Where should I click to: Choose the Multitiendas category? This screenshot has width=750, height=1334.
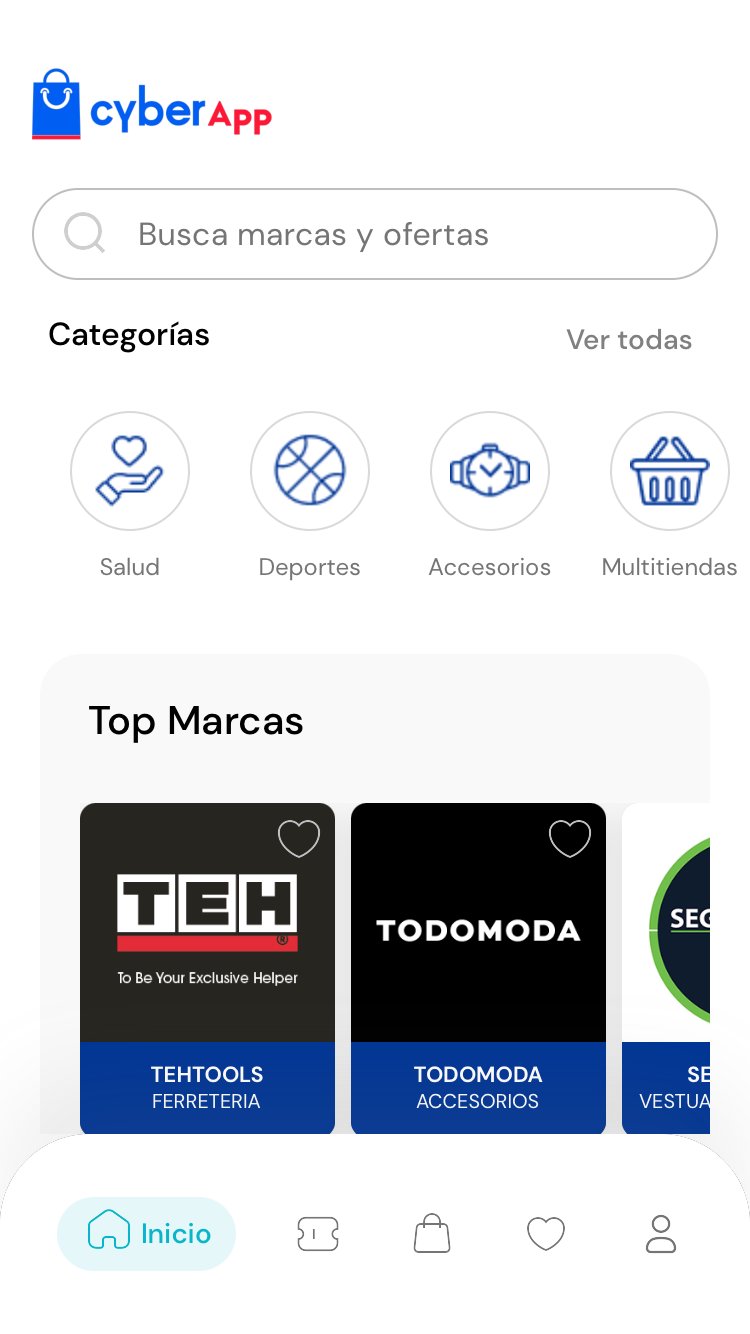click(669, 471)
